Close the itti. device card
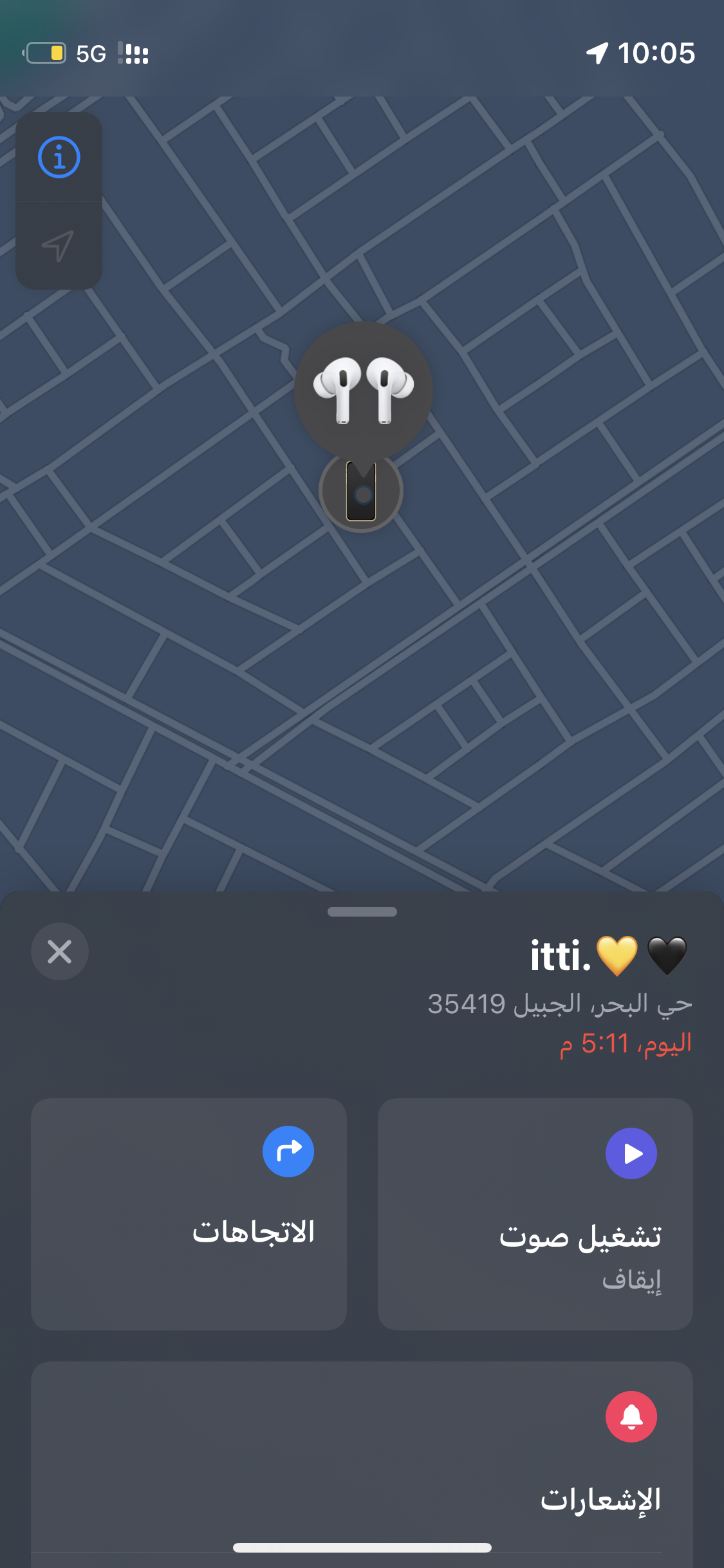The image size is (724, 1568). 60,951
